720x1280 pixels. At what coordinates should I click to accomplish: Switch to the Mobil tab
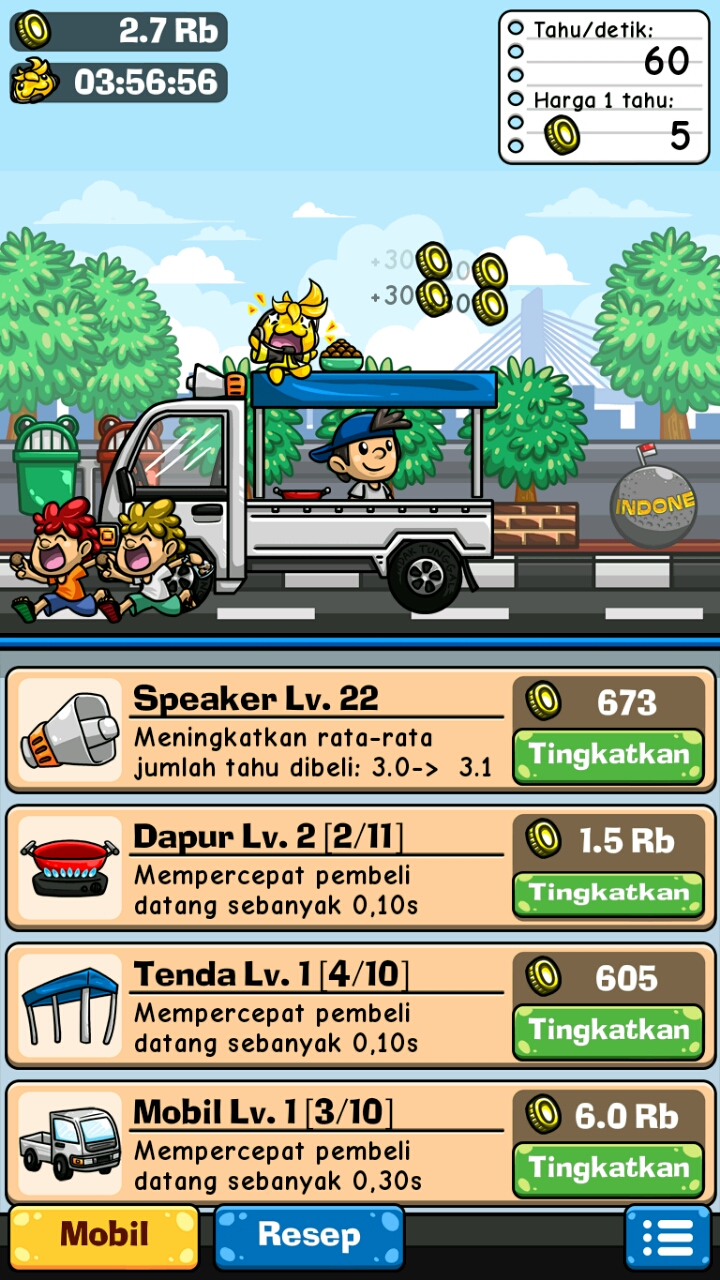tap(104, 1236)
